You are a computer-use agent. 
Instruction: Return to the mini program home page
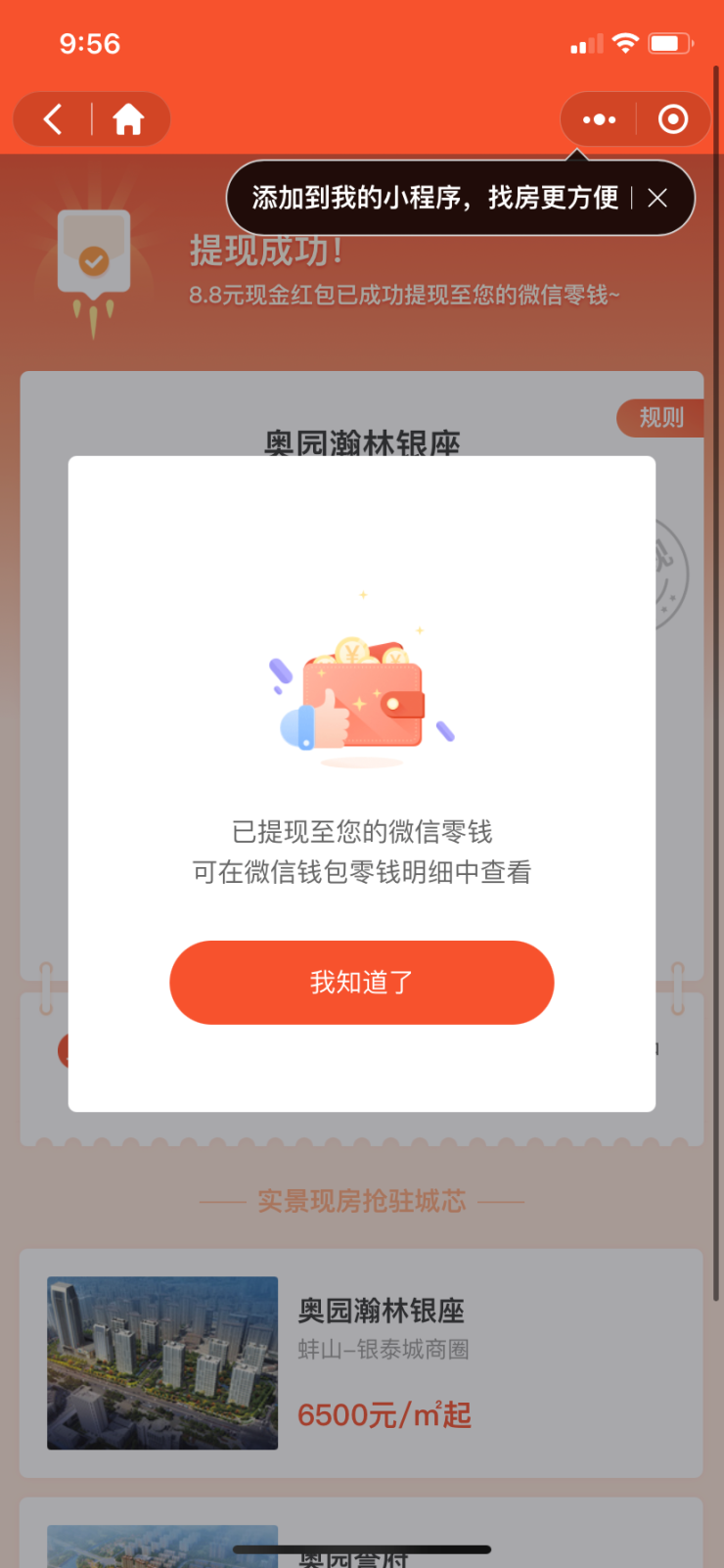(x=128, y=119)
